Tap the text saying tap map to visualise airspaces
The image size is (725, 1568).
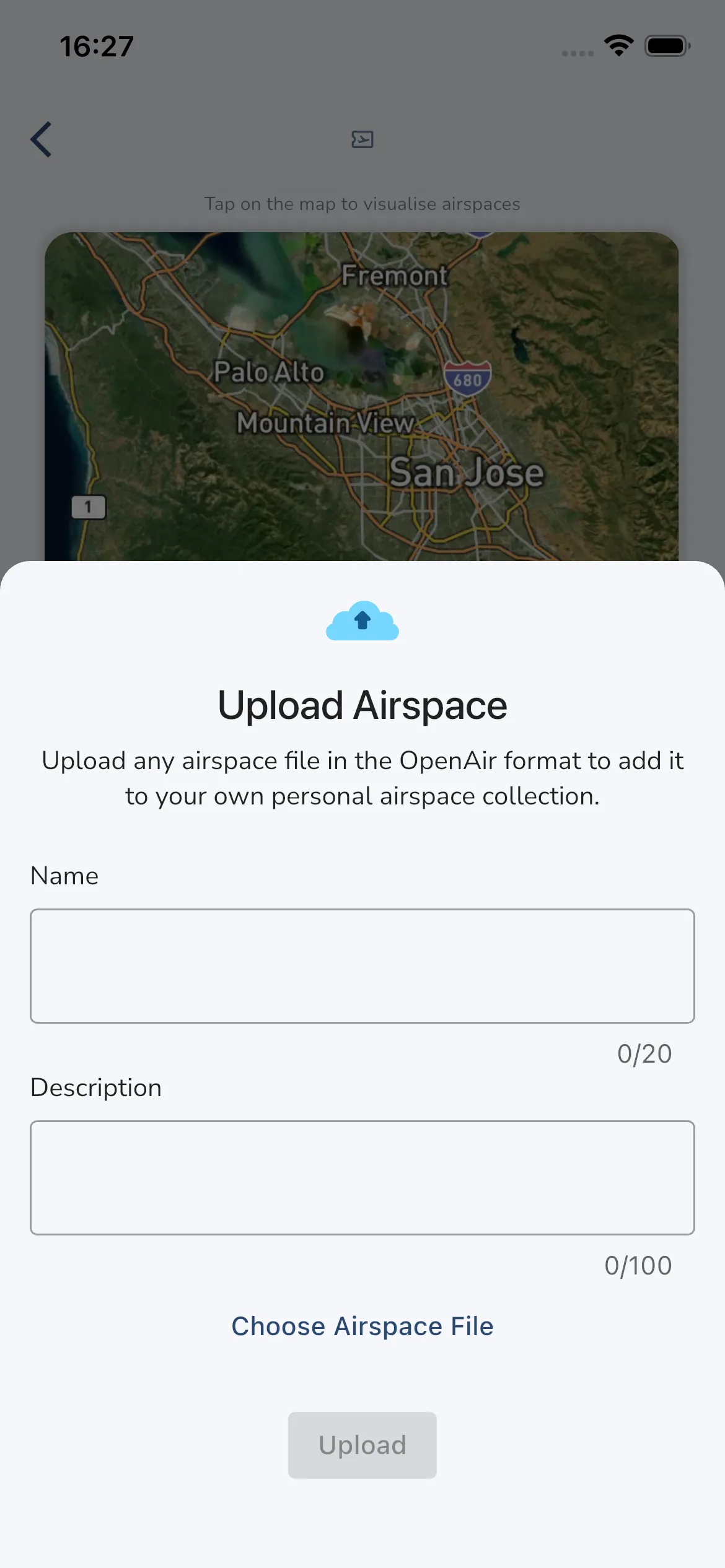coord(362,204)
